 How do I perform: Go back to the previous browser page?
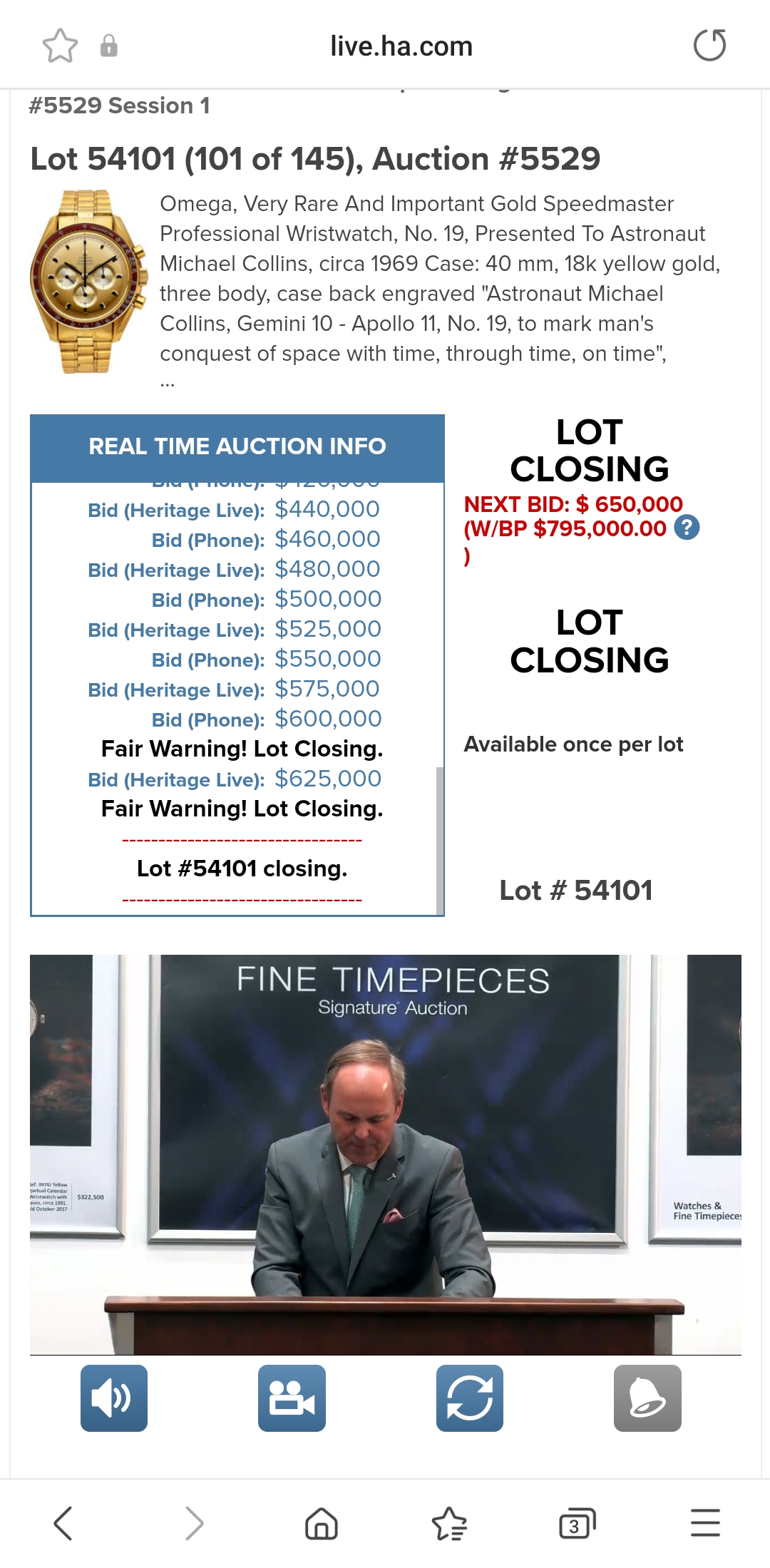63,1524
